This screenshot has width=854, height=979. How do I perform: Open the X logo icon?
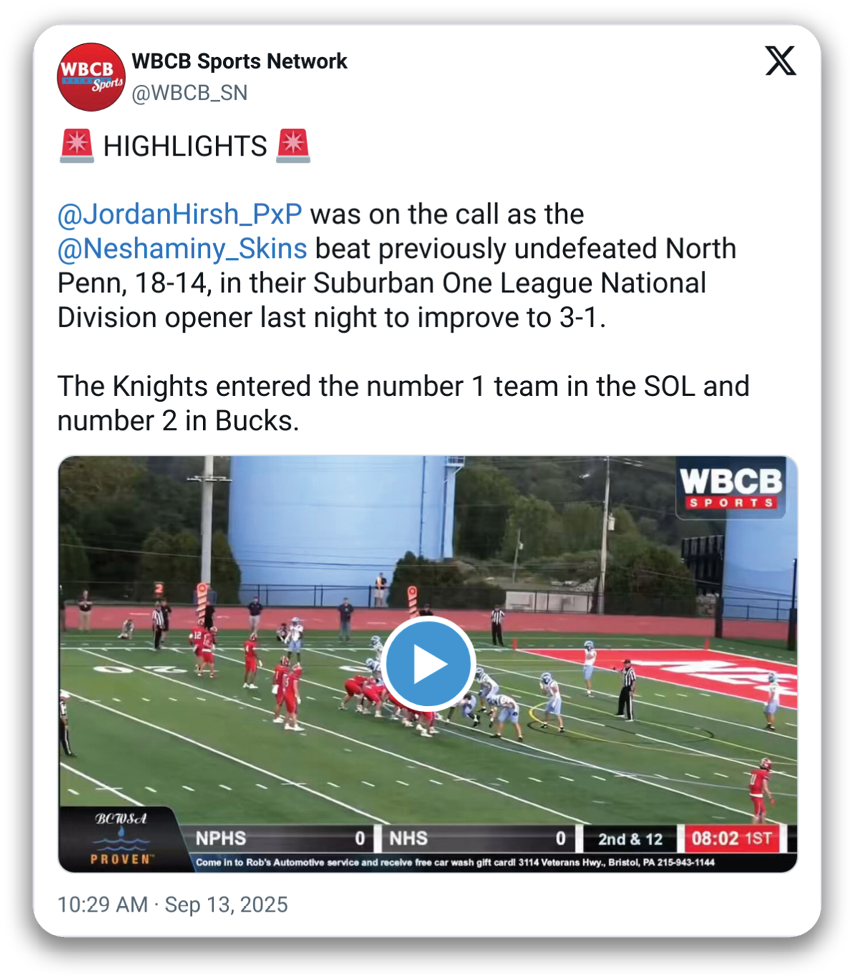pyautogui.click(x=780, y=61)
